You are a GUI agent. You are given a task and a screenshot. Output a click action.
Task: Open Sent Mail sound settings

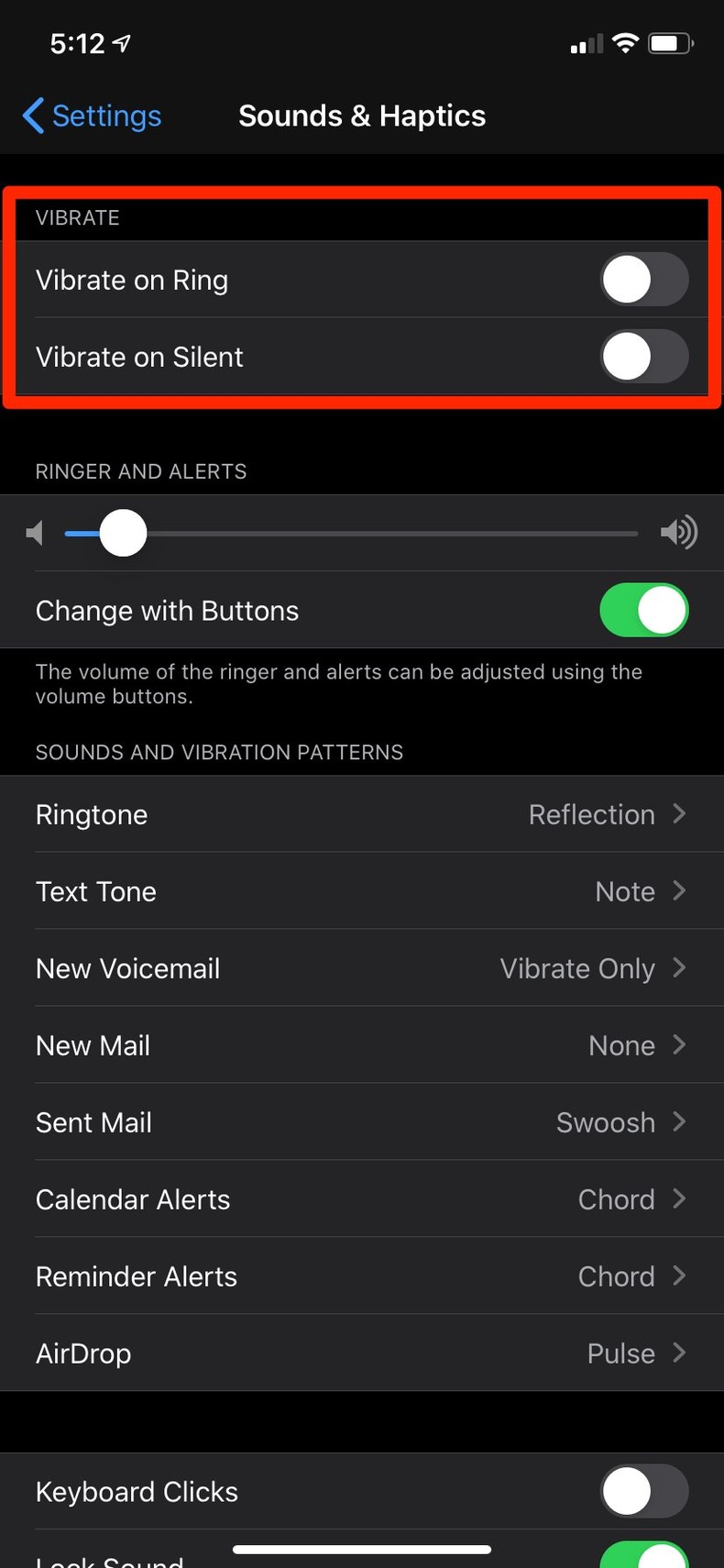pyautogui.click(x=362, y=1122)
